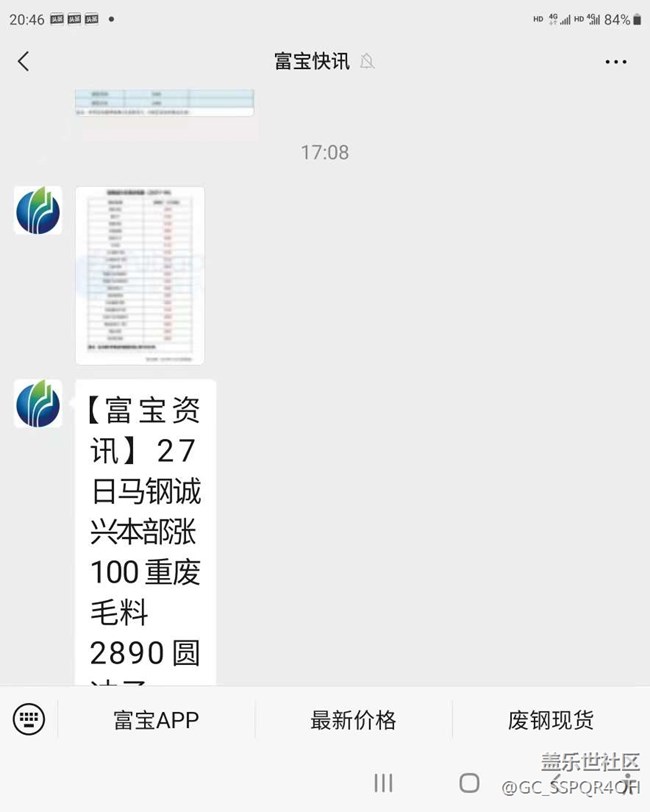Open the 富宝APP menu
Viewport: 650px width, 812px height.
(156, 719)
